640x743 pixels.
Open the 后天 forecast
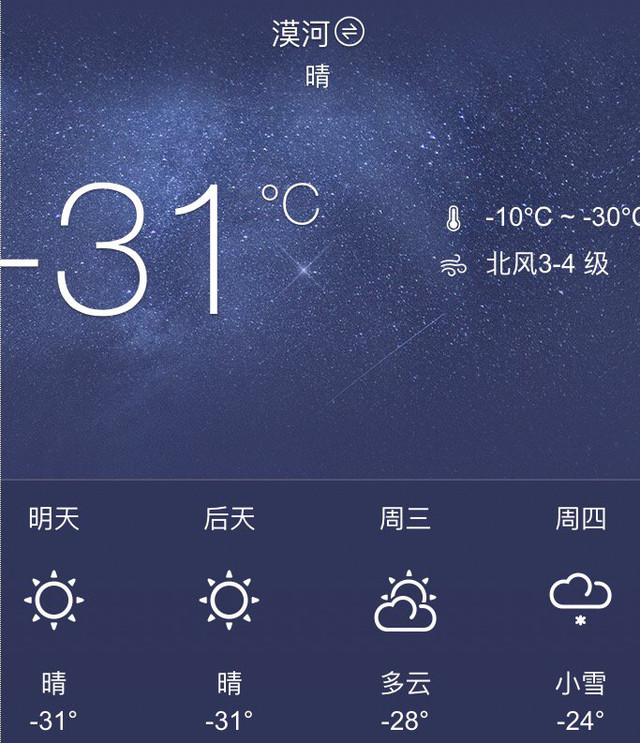(229, 610)
